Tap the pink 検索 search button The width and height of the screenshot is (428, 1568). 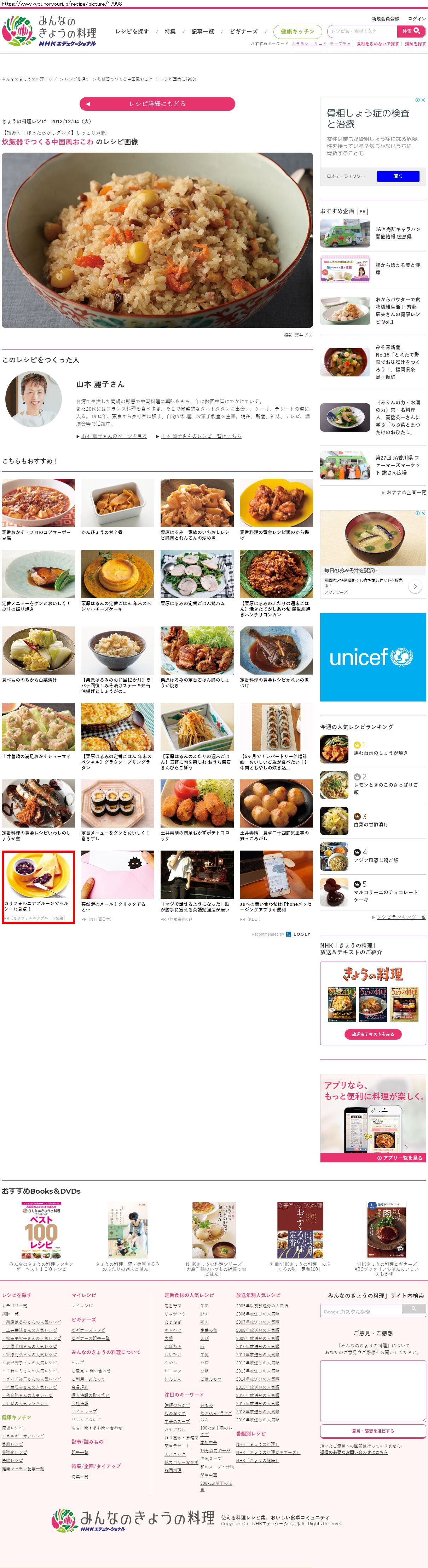411,31
